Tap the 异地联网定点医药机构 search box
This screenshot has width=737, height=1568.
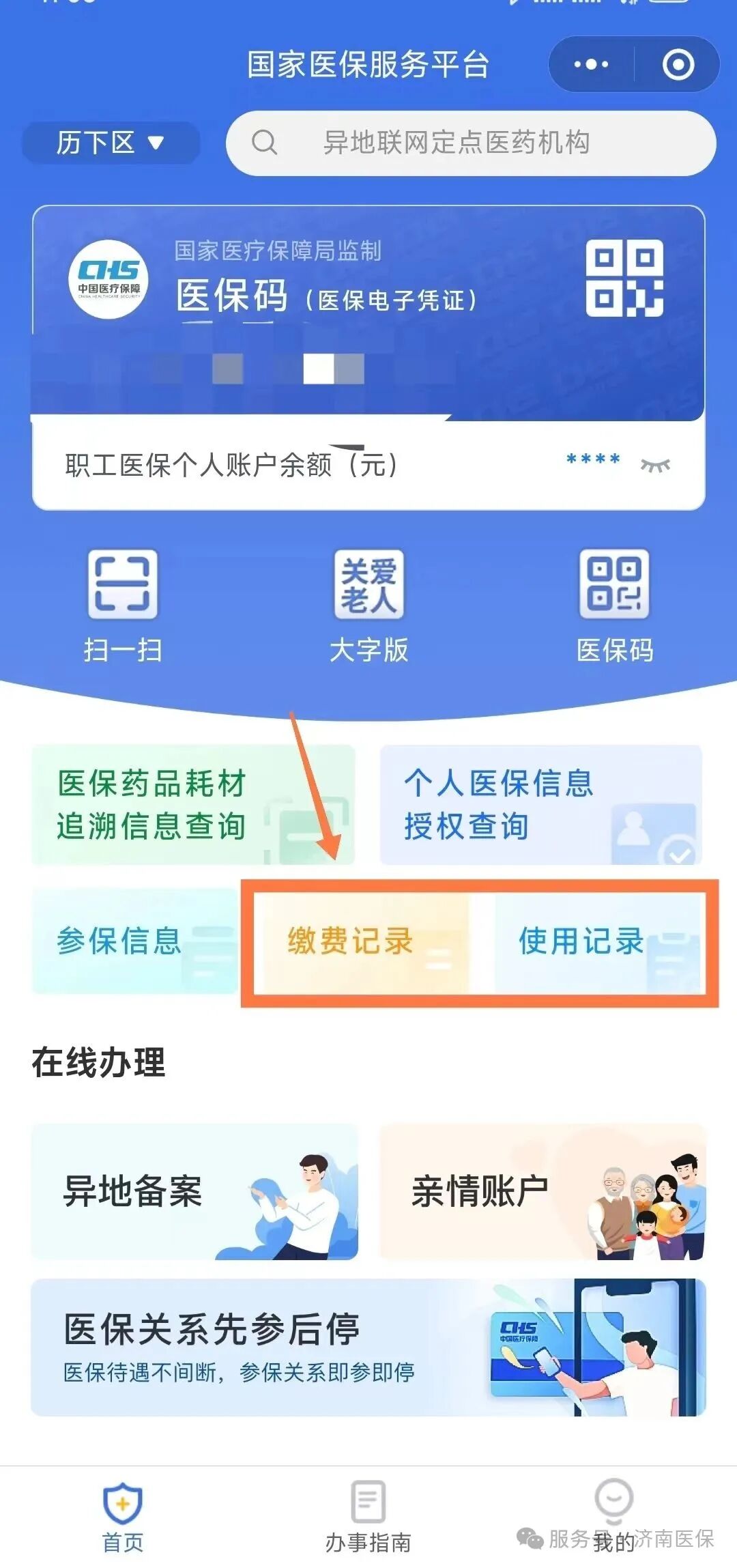pos(471,143)
